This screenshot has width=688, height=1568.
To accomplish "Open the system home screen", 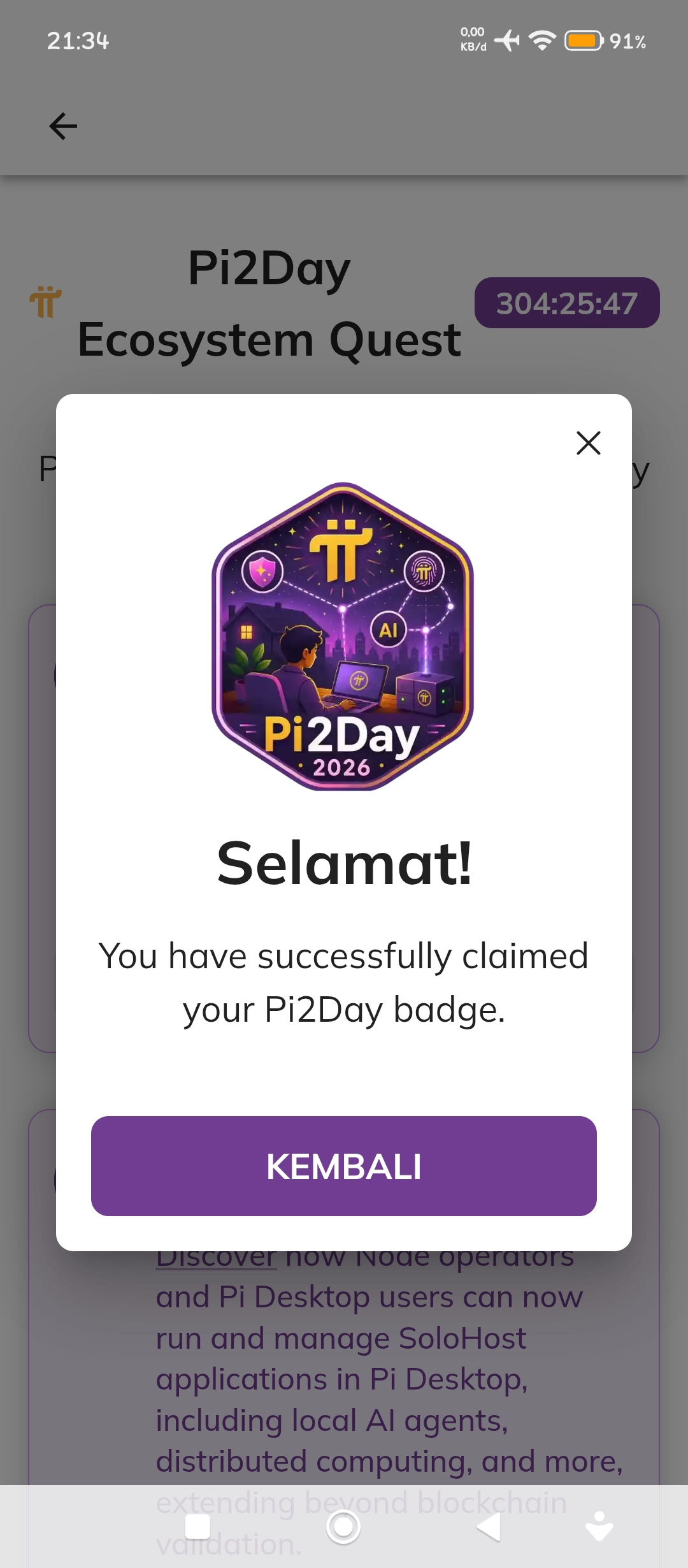I will (x=343, y=1527).
